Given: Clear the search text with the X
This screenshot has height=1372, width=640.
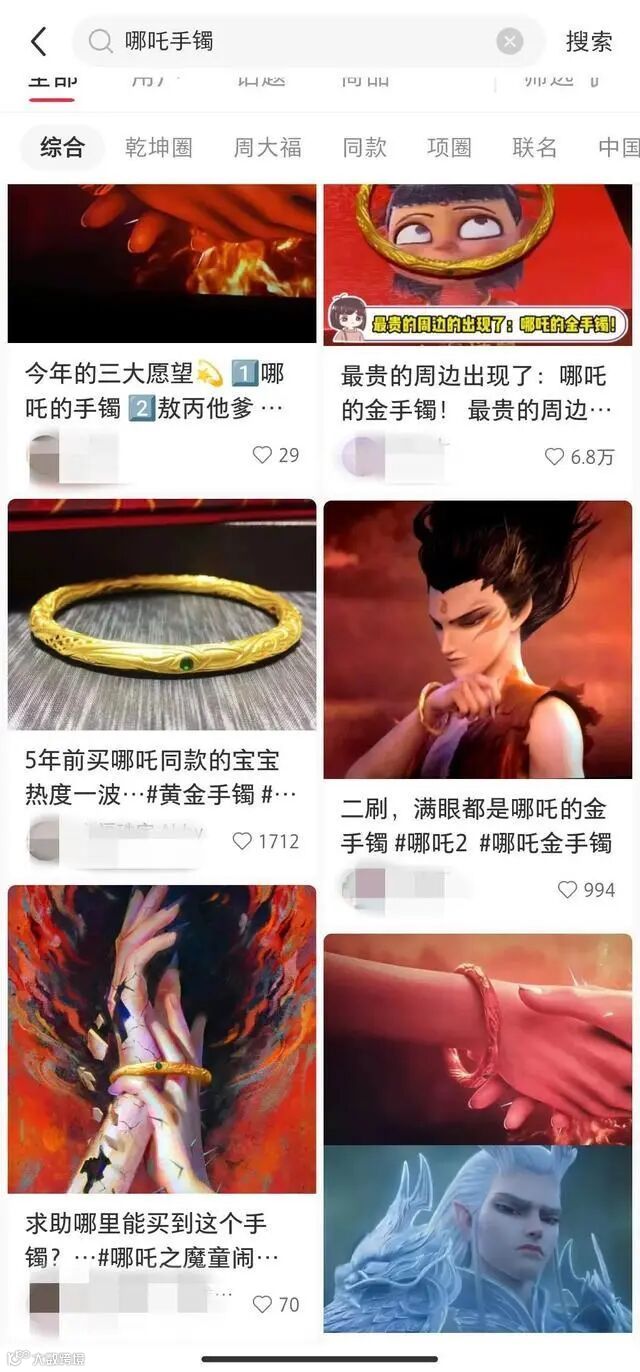Looking at the screenshot, I should coord(510,41).
